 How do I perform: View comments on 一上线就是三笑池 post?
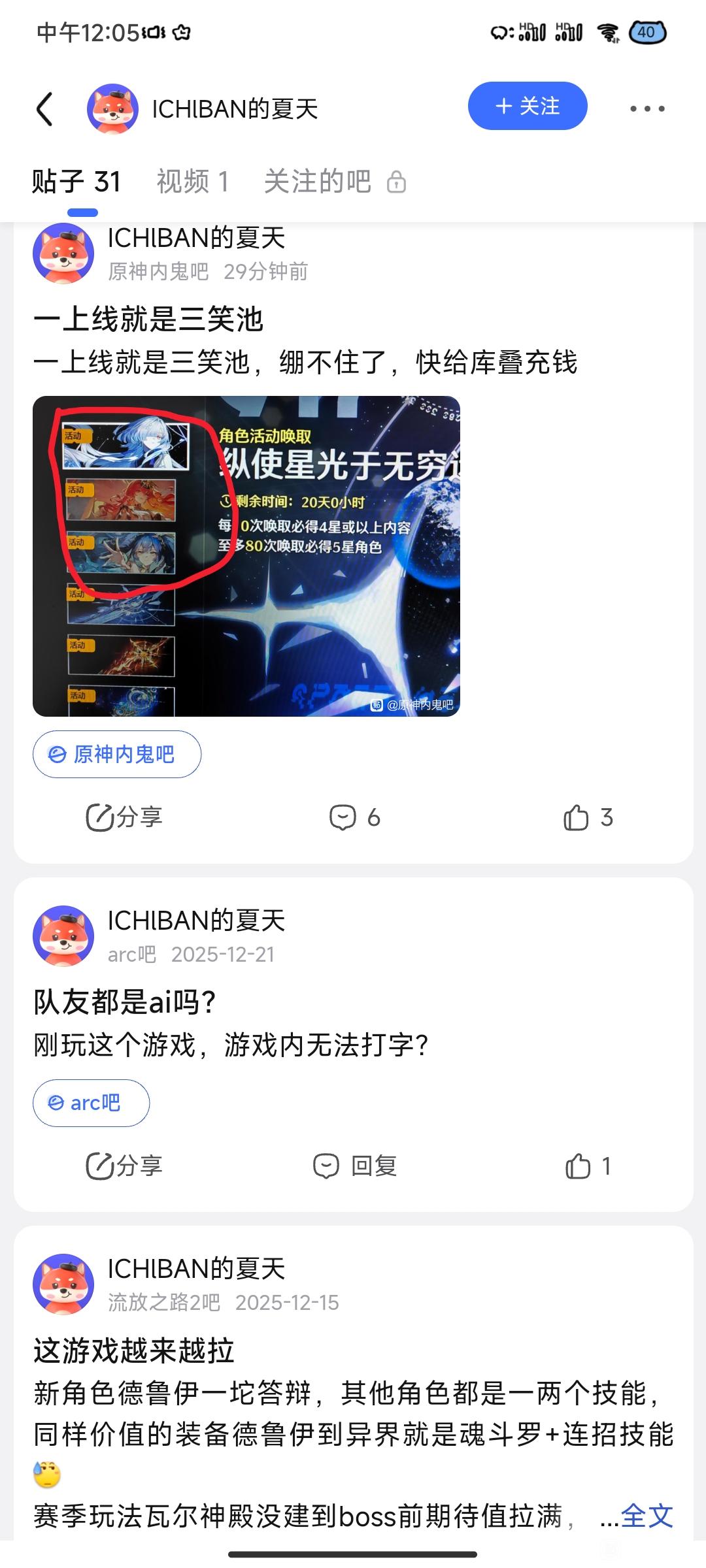[355, 817]
